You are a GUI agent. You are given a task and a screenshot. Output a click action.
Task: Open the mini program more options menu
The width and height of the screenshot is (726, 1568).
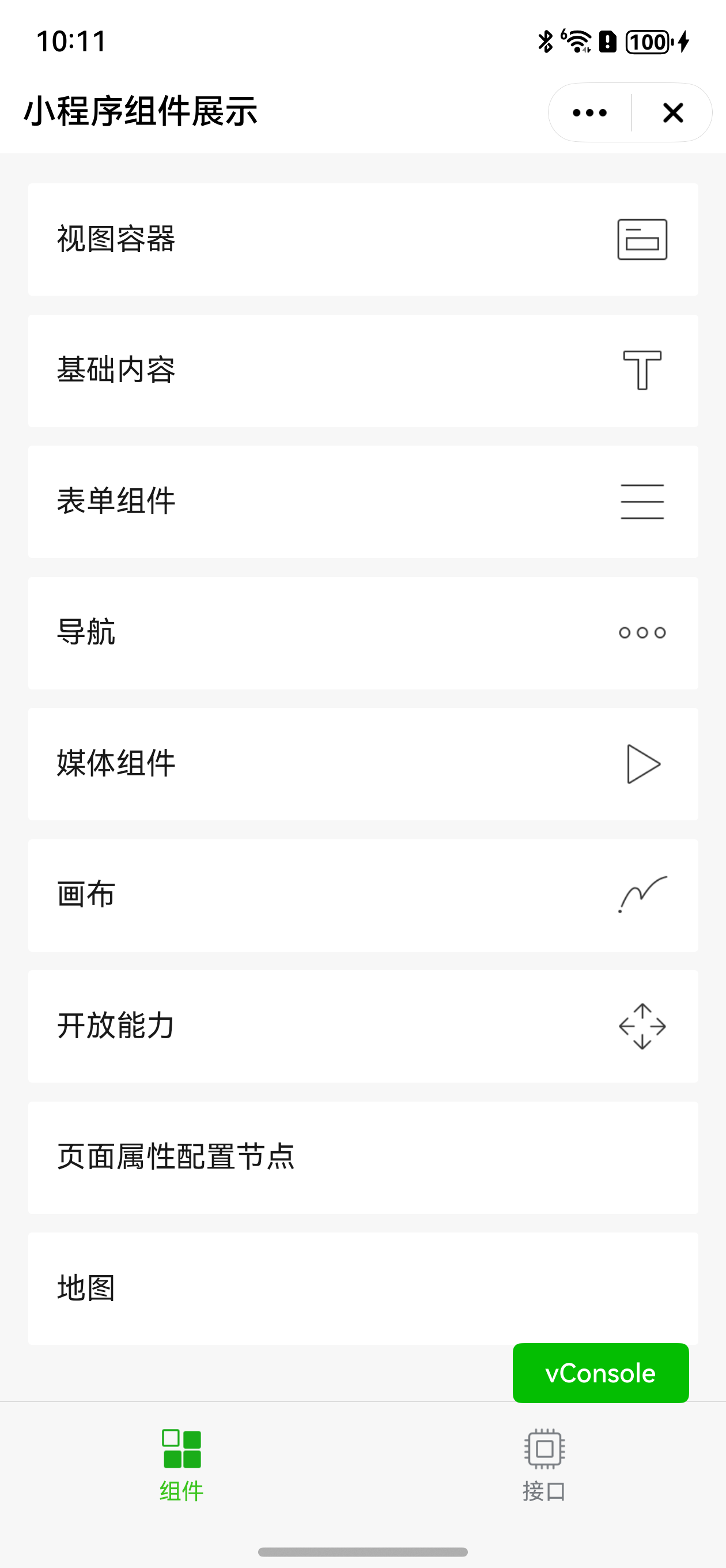pos(589,112)
